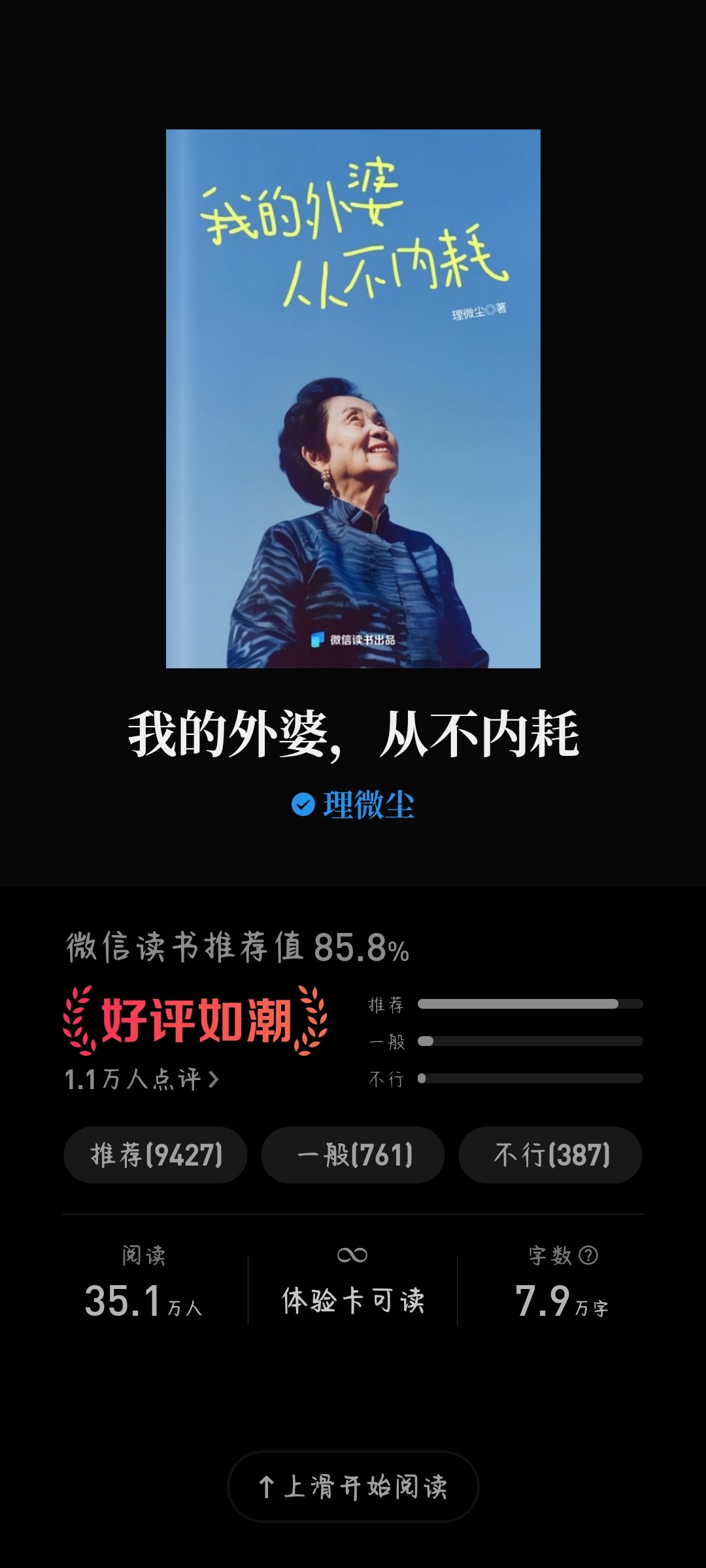Tap the 字数 help question icon
This screenshot has height=1568, width=706.
point(588,1254)
